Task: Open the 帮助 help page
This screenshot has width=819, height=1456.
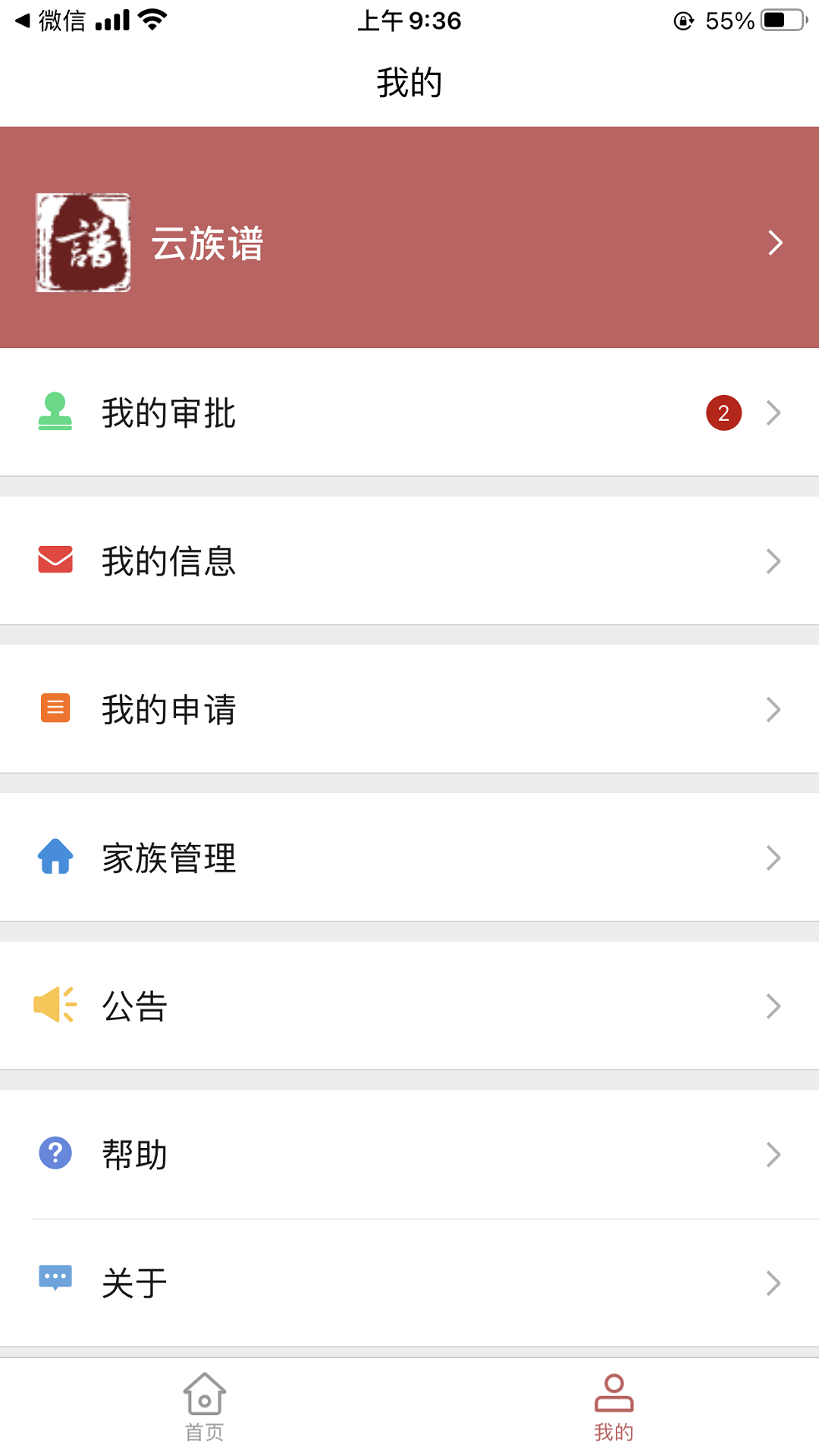Action: point(409,1154)
